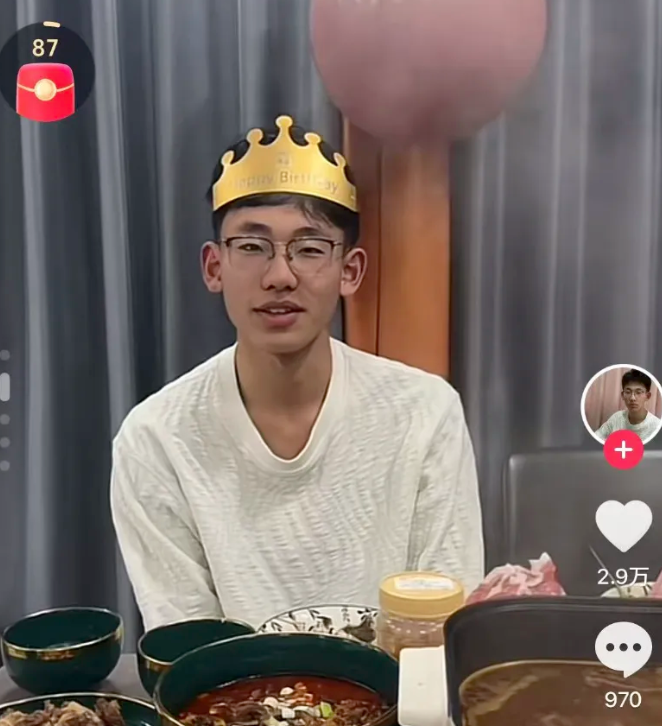
Task: Open the comments with 970 replies
Action: click(x=624, y=650)
